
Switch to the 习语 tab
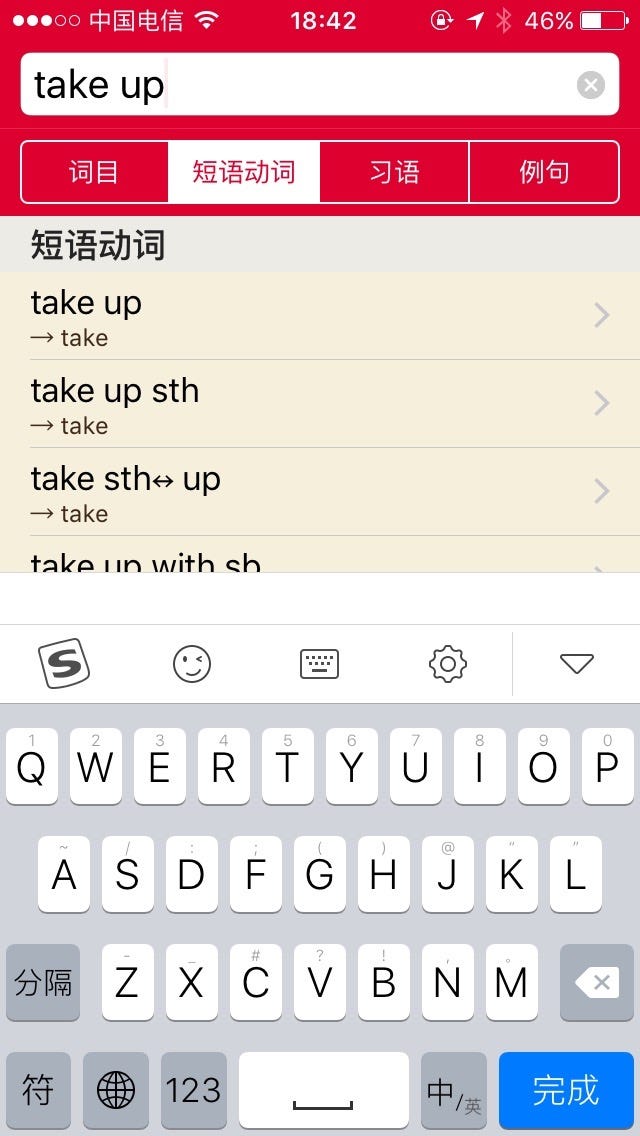(x=394, y=172)
